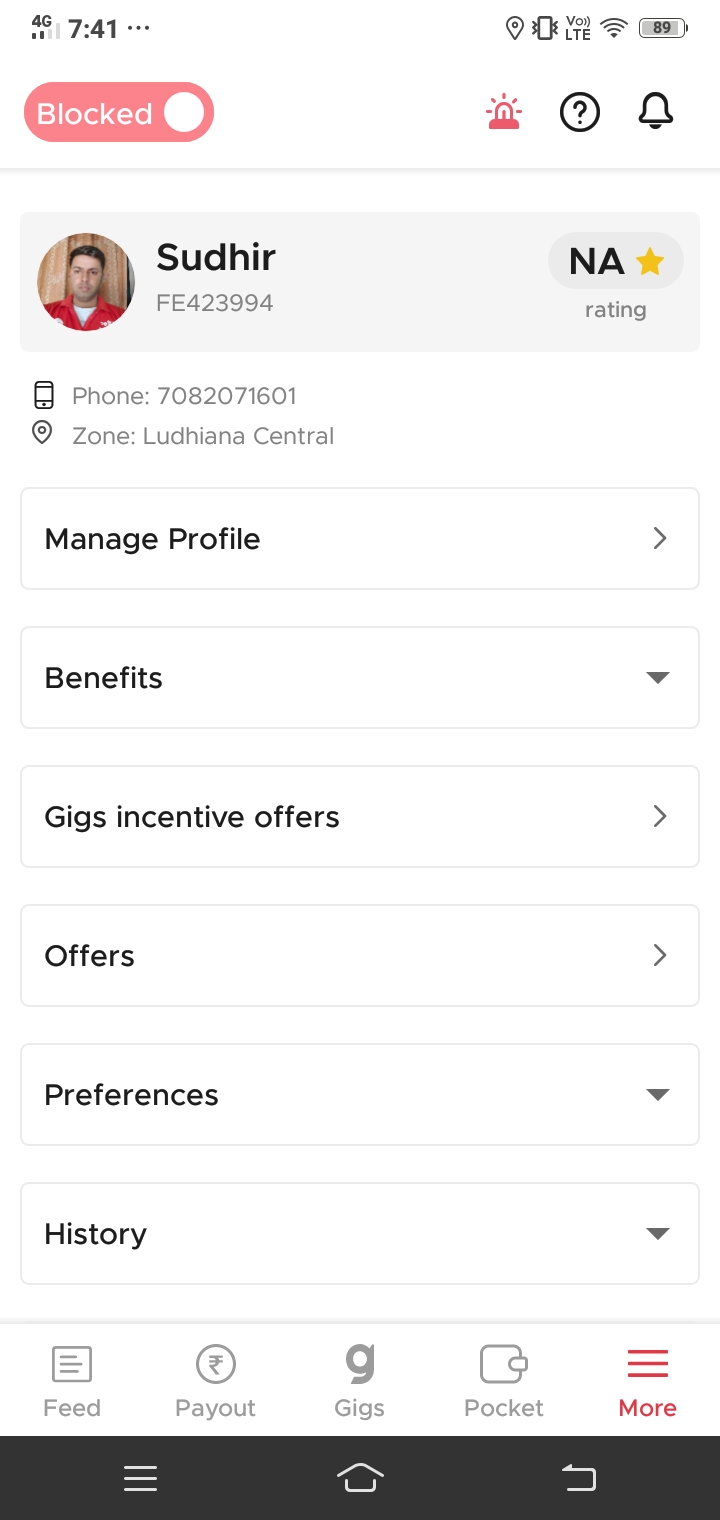
Task: Toggle the Blocked status switch
Action: tap(119, 113)
